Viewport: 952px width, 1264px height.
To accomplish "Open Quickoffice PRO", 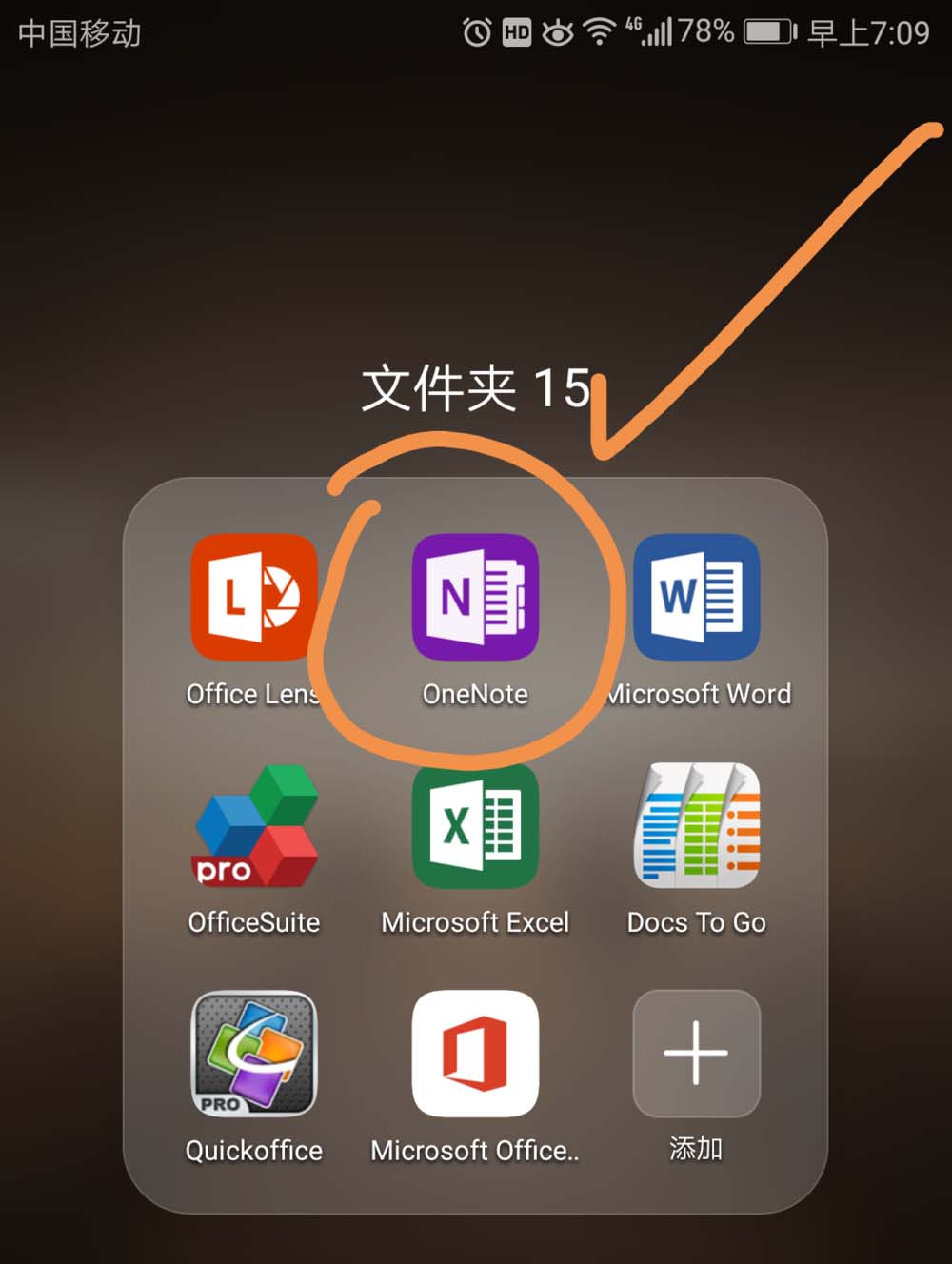I will click(x=254, y=1053).
